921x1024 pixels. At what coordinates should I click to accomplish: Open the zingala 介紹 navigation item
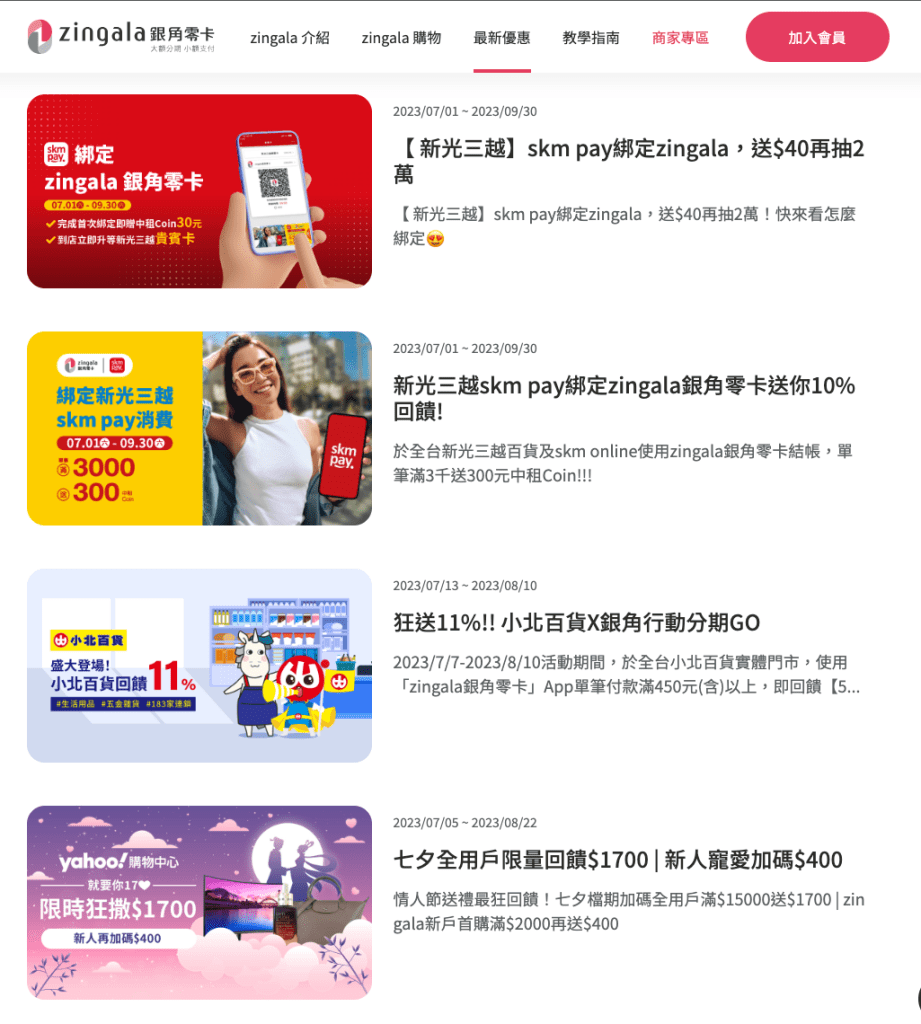coord(289,38)
